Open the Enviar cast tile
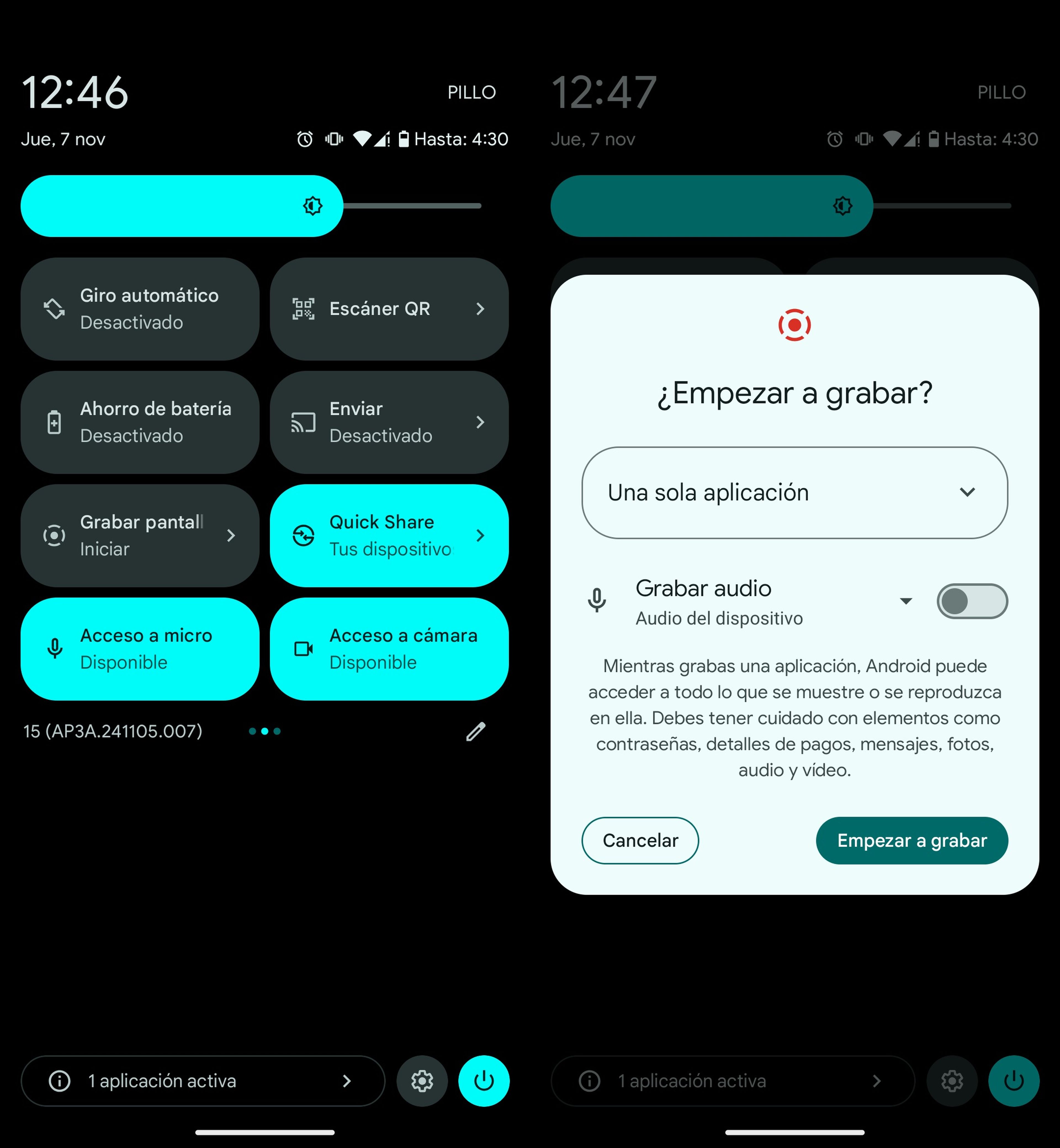Screen dimensions: 1060x1148 pyautogui.click(x=388, y=422)
